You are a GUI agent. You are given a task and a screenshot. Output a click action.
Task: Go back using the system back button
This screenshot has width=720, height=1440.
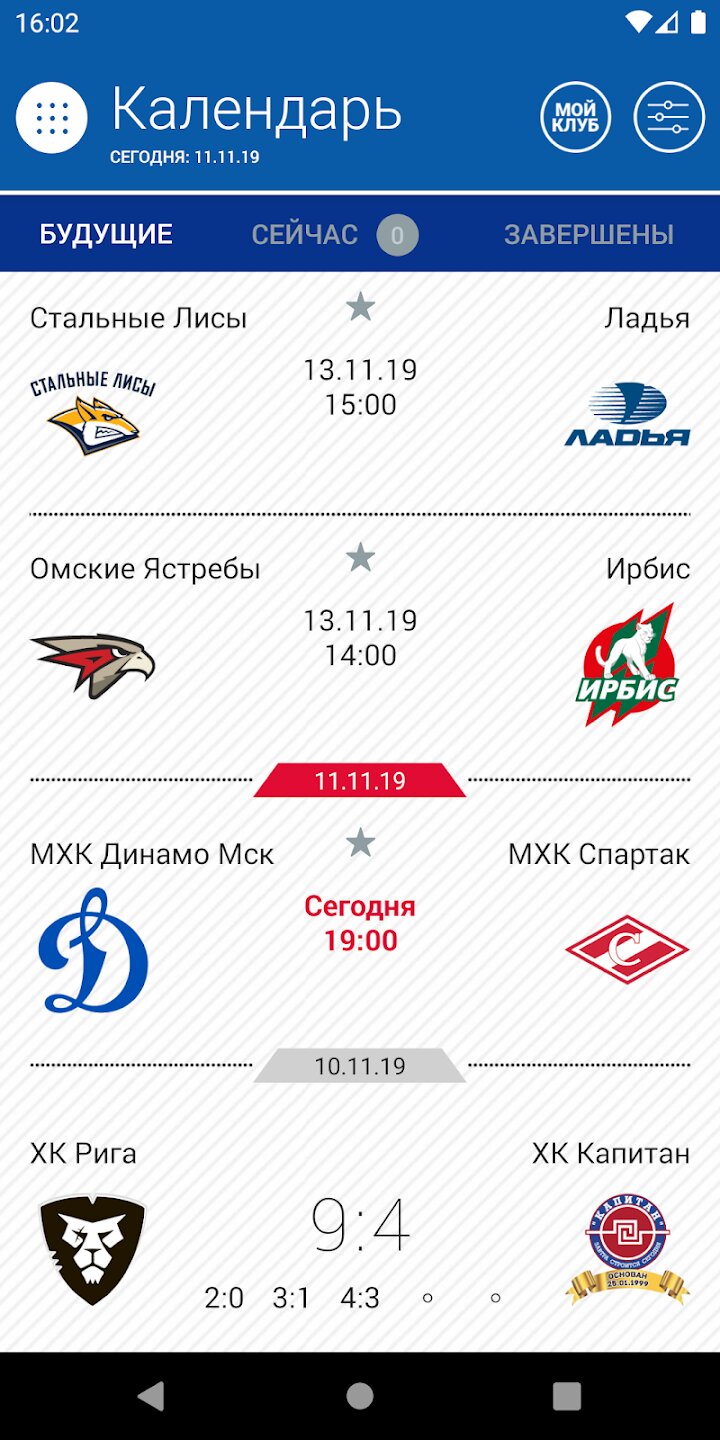(x=151, y=1396)
